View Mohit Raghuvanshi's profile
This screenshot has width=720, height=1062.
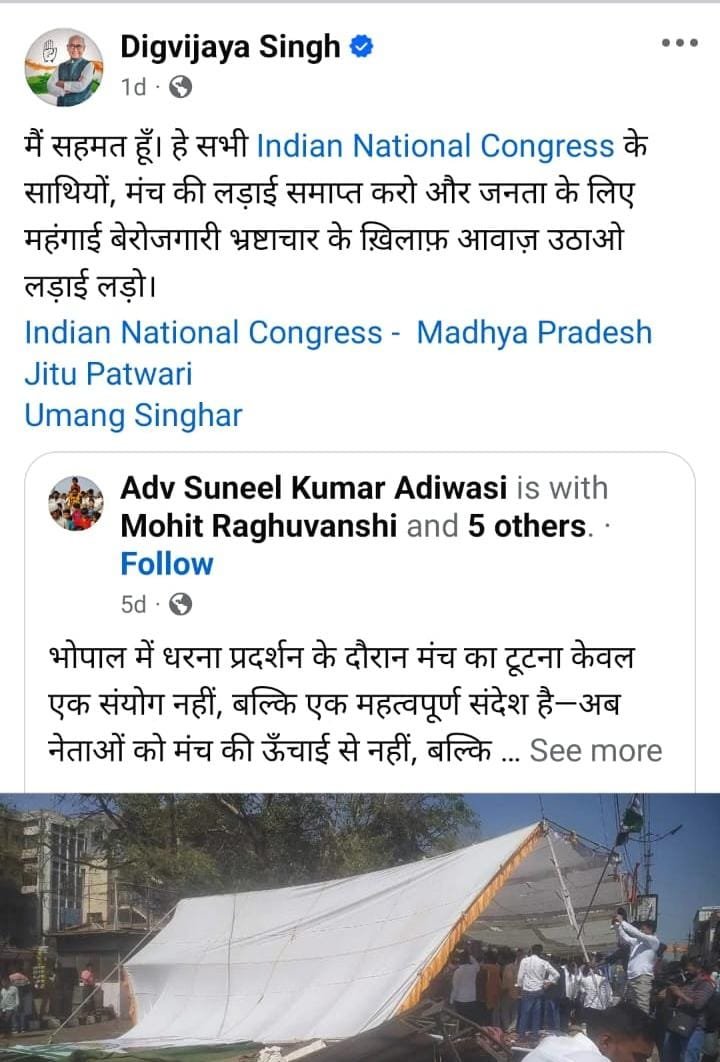258,525
